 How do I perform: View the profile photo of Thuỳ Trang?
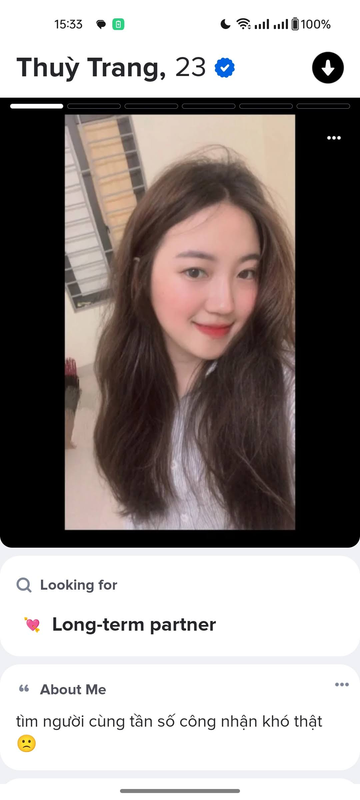[179, 322]
